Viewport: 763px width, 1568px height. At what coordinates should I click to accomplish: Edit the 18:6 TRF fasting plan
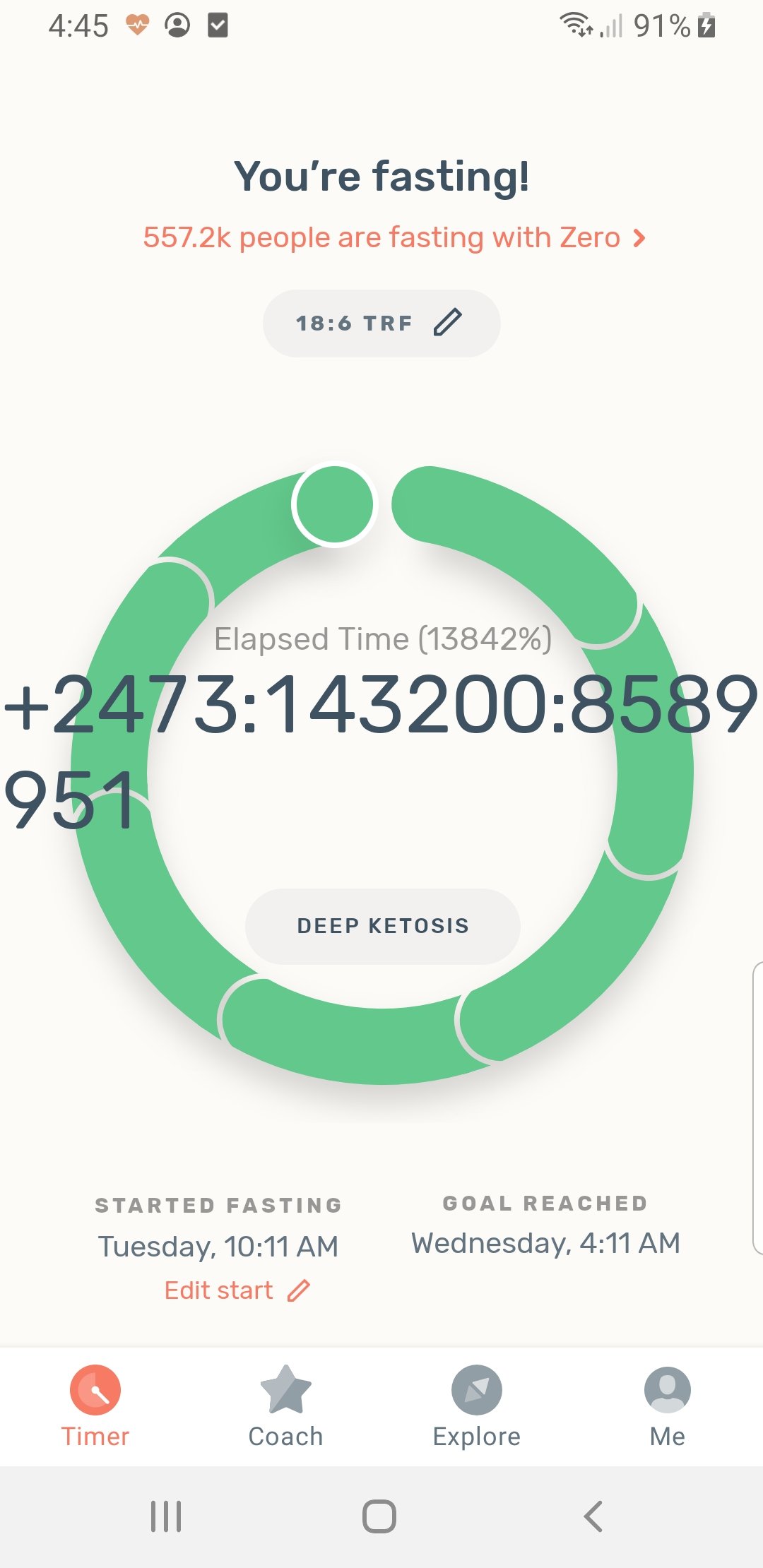pos(381,323)
